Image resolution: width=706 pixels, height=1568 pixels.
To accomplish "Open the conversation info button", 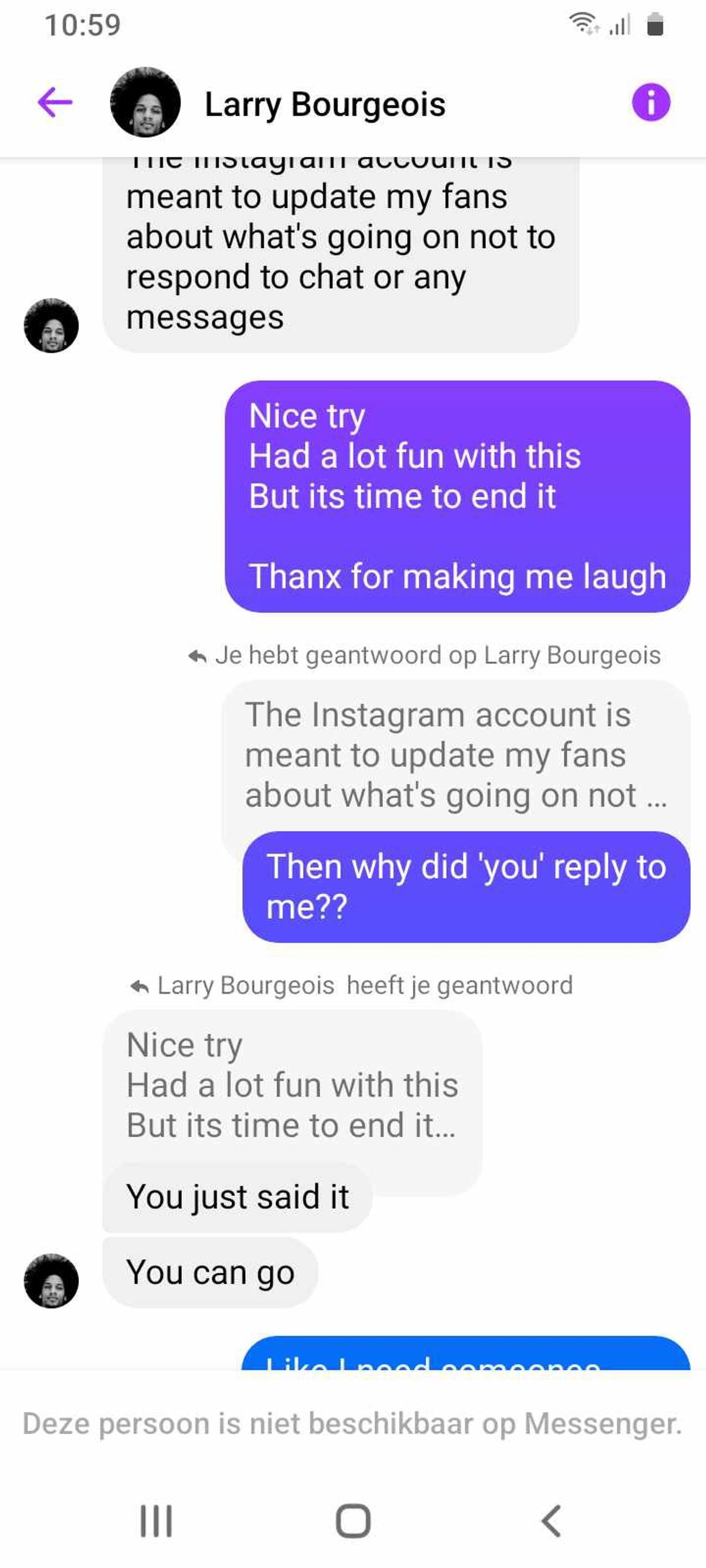I will pos(651,102).
